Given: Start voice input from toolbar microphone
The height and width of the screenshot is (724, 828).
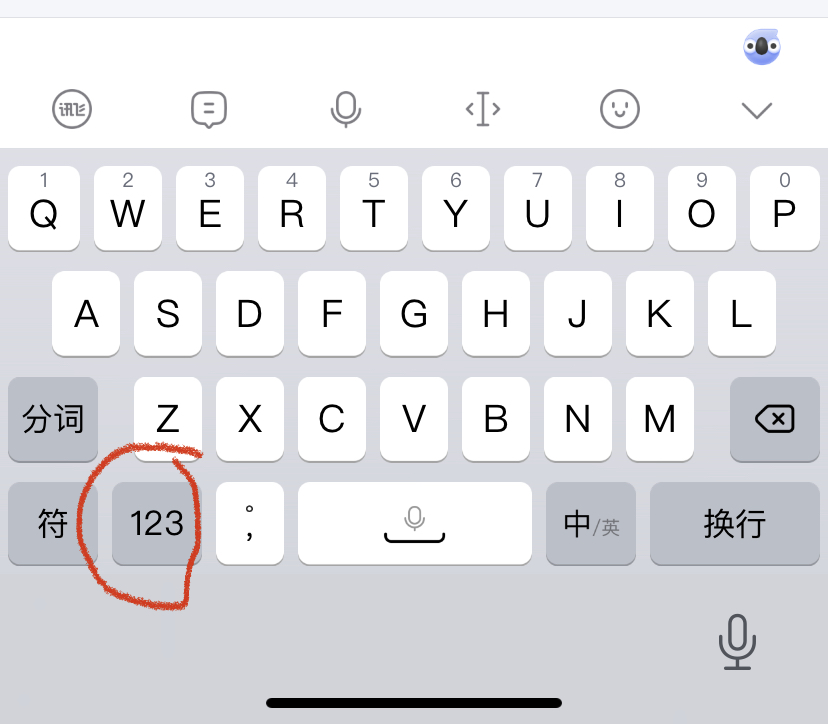Looking at the screenshot, I should click(345, 108).
